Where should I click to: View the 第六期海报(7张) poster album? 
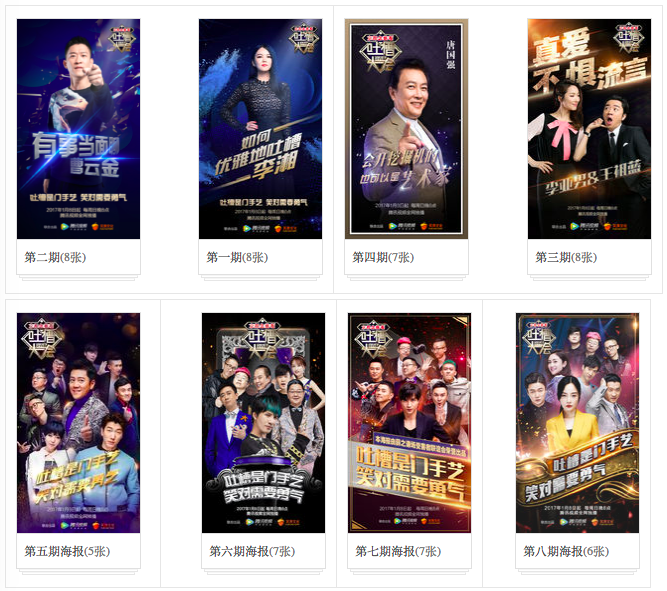click(263, 423)
